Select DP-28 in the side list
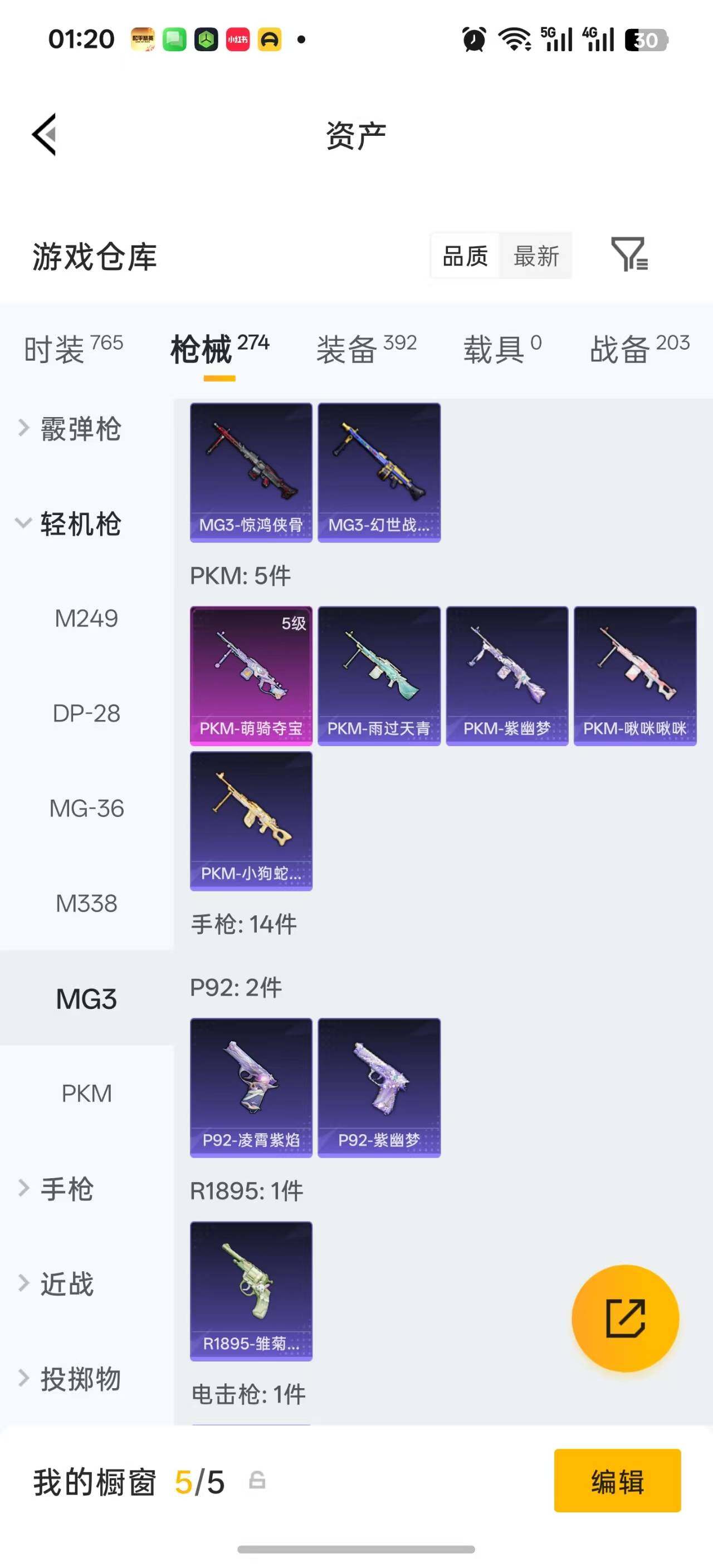The width and height of the screenshot is (713, 1568). (86, 713)
